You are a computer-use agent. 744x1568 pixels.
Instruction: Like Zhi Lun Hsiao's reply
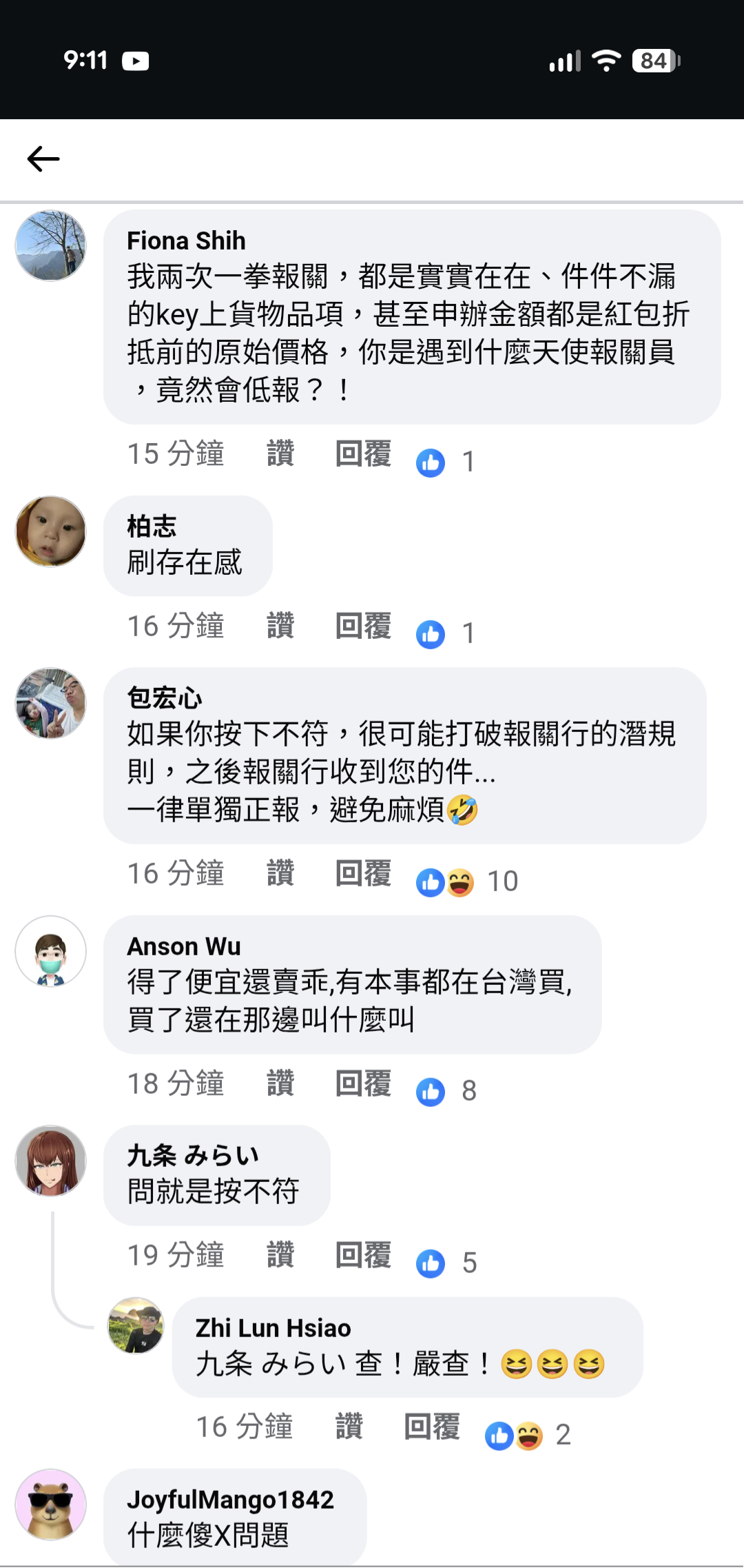point(349,1427)
